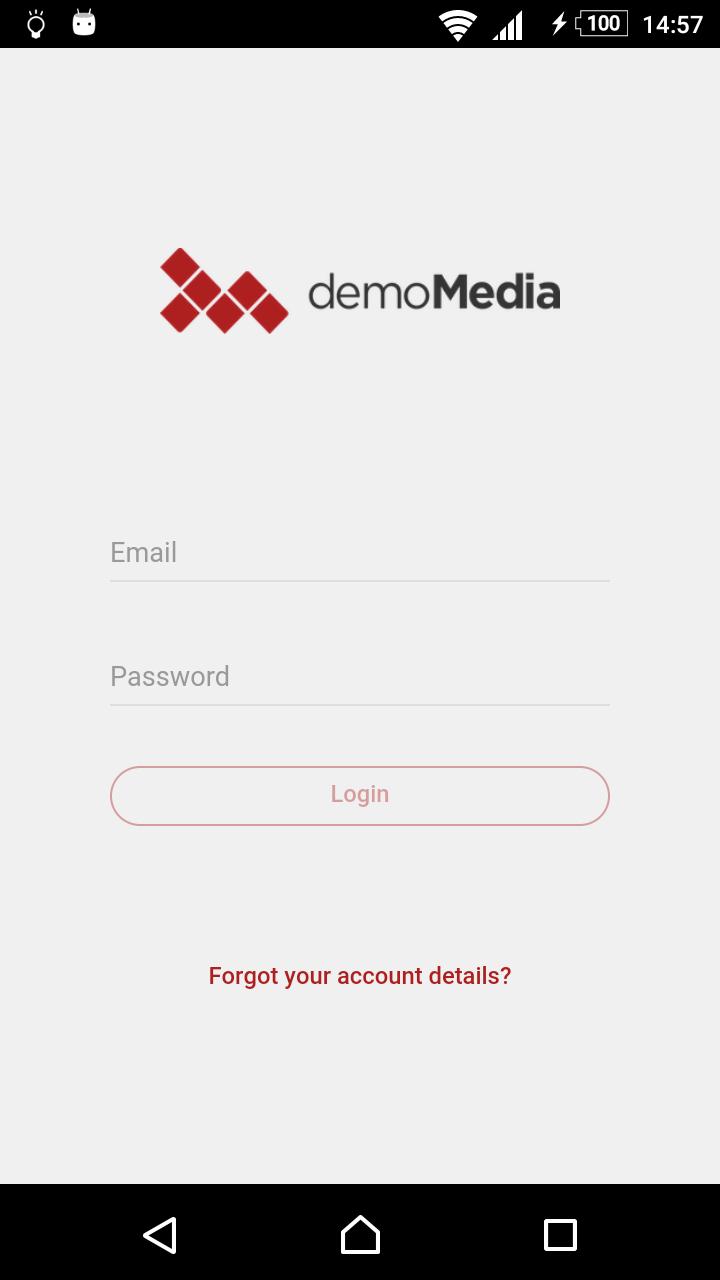Tap the Home navigation button

click(x=360, y=1234)
